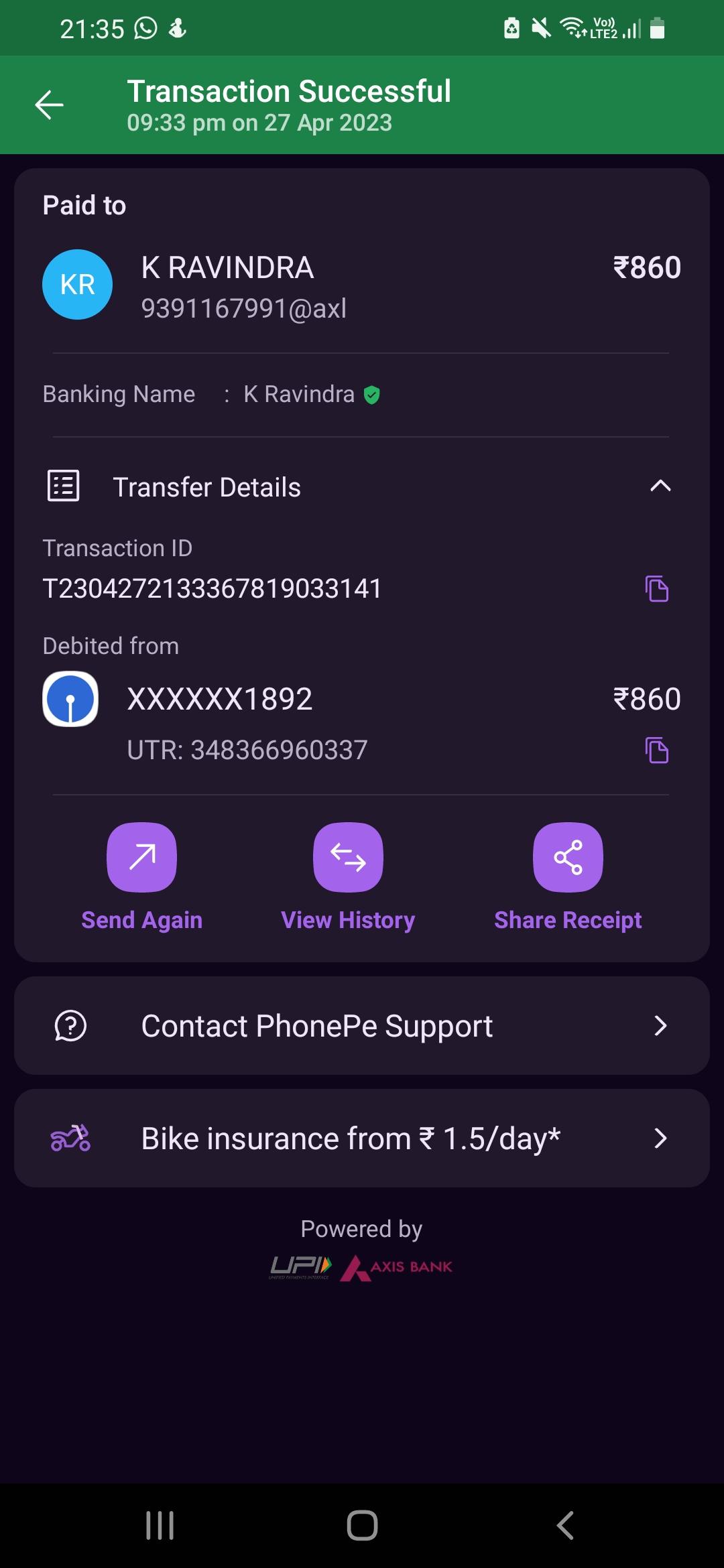Go back using the header arrow
This screenshot has width=724, height=1568.
[x=50, y=105]
